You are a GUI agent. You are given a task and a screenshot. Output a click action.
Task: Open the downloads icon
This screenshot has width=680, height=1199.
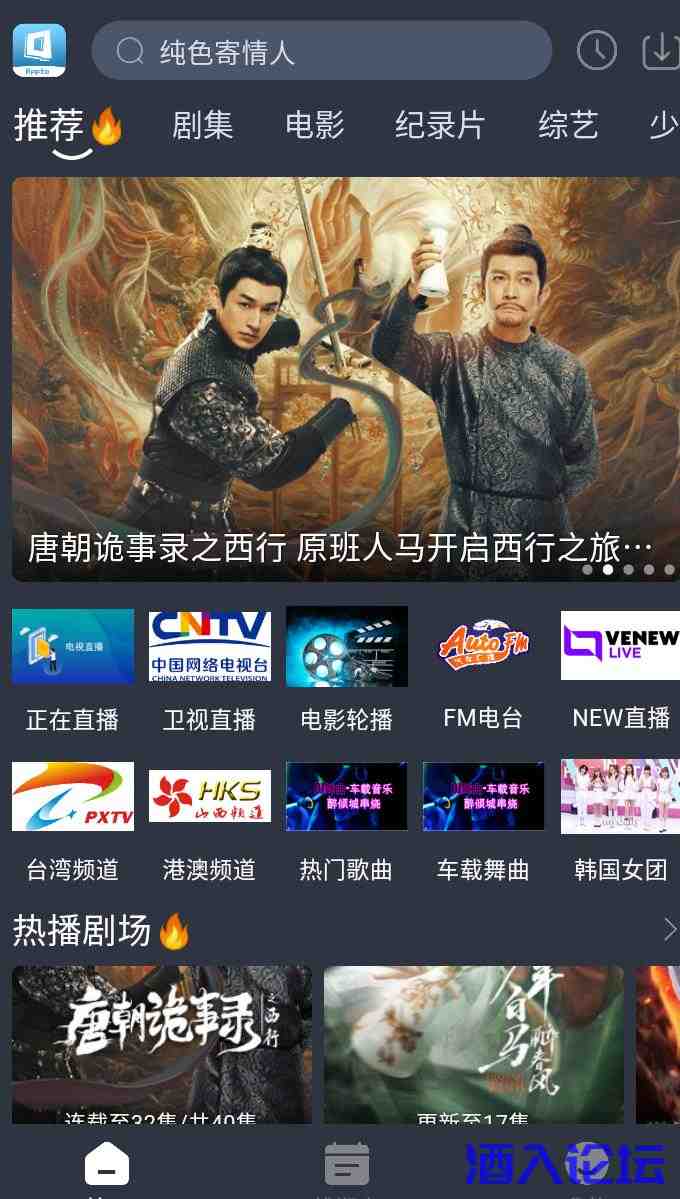tap(660, 50)
